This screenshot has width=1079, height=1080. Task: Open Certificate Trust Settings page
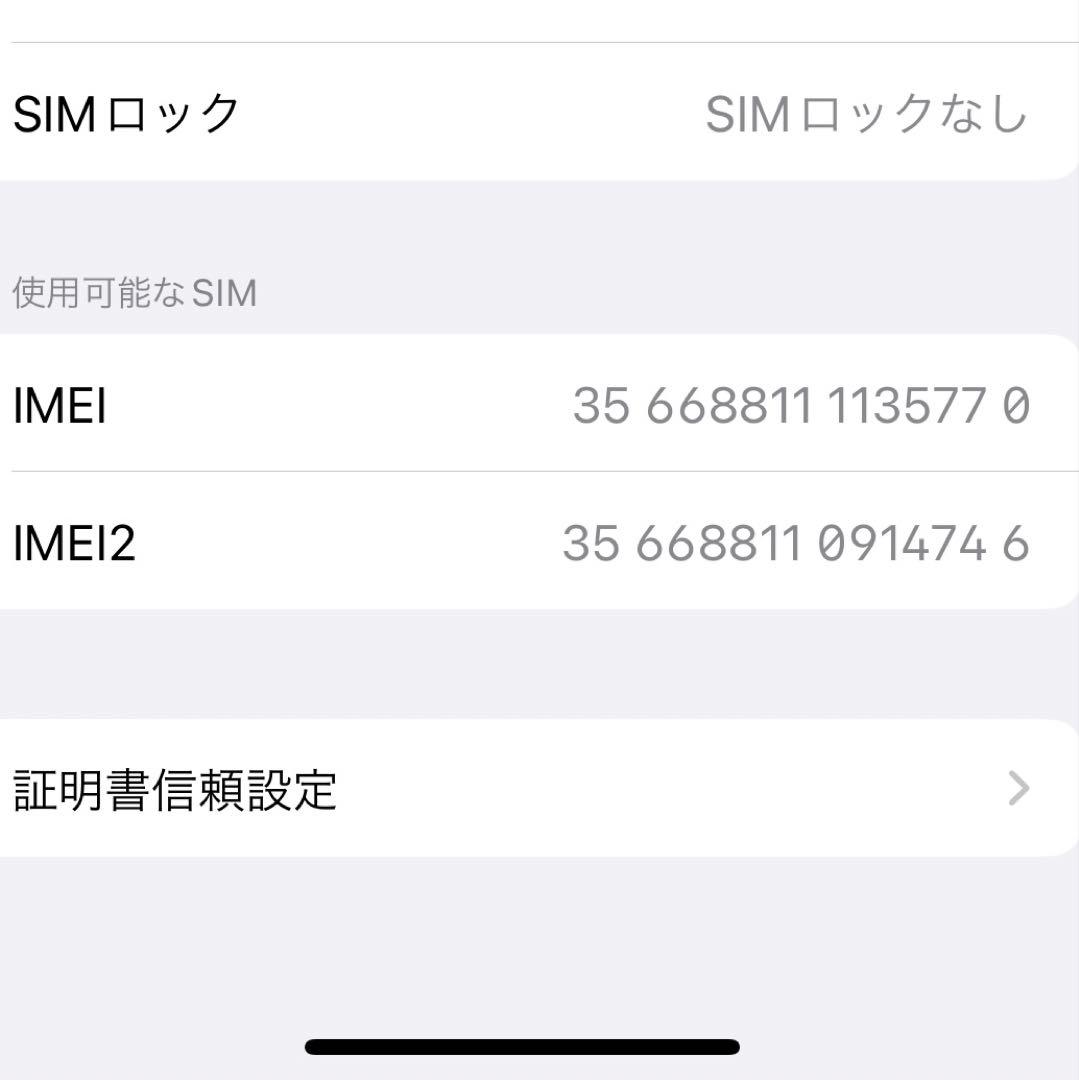(x=175, y=790)
